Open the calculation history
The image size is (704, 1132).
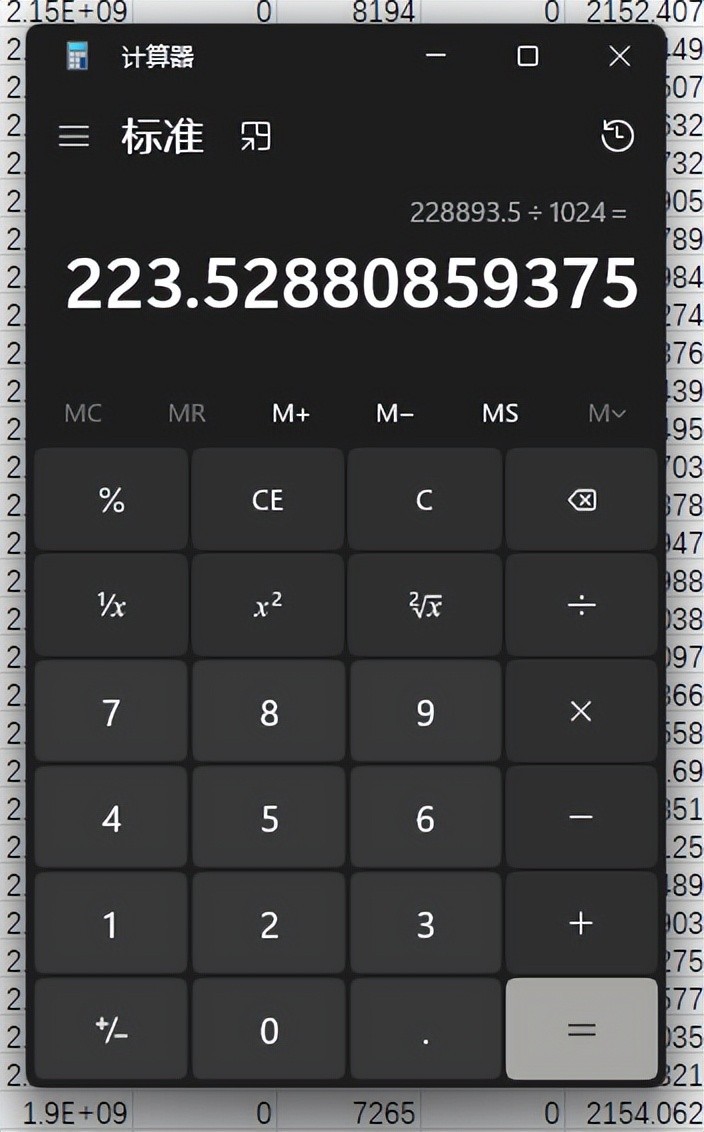pyautogui.click(x=617, y=136)
